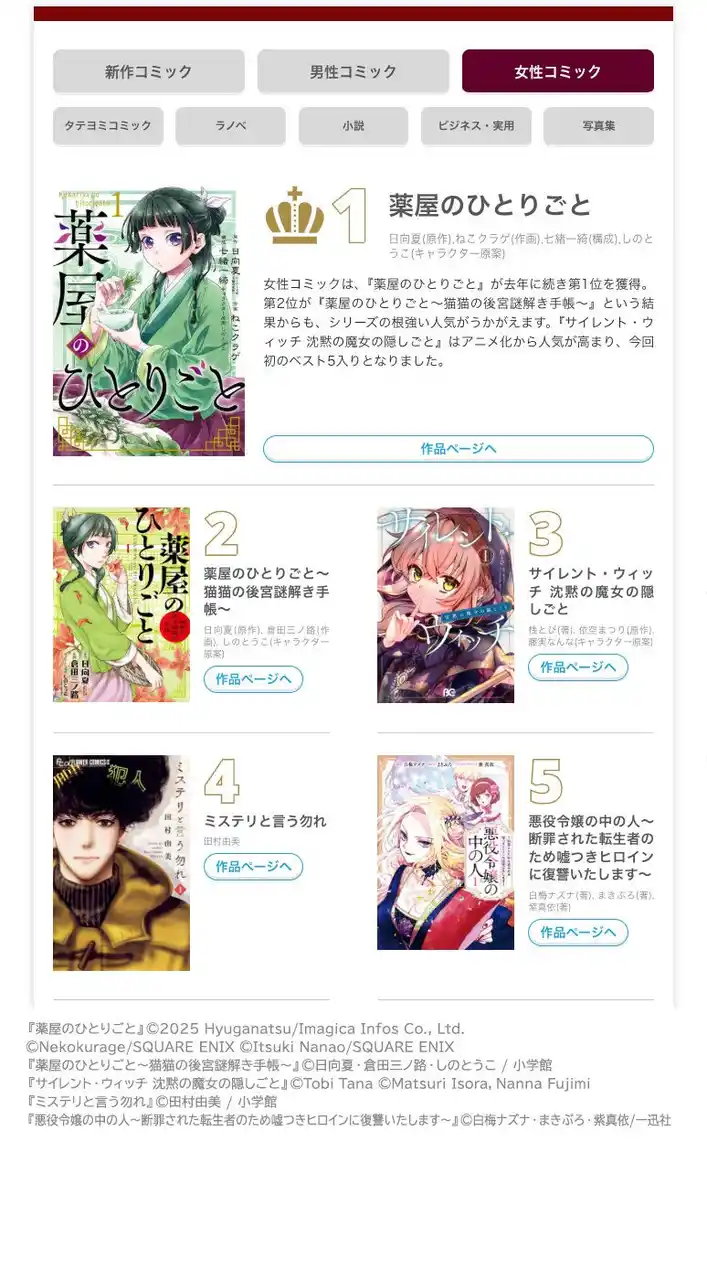
Task: Switch to the 男性コミック tab
Action: tap(353, 71)
